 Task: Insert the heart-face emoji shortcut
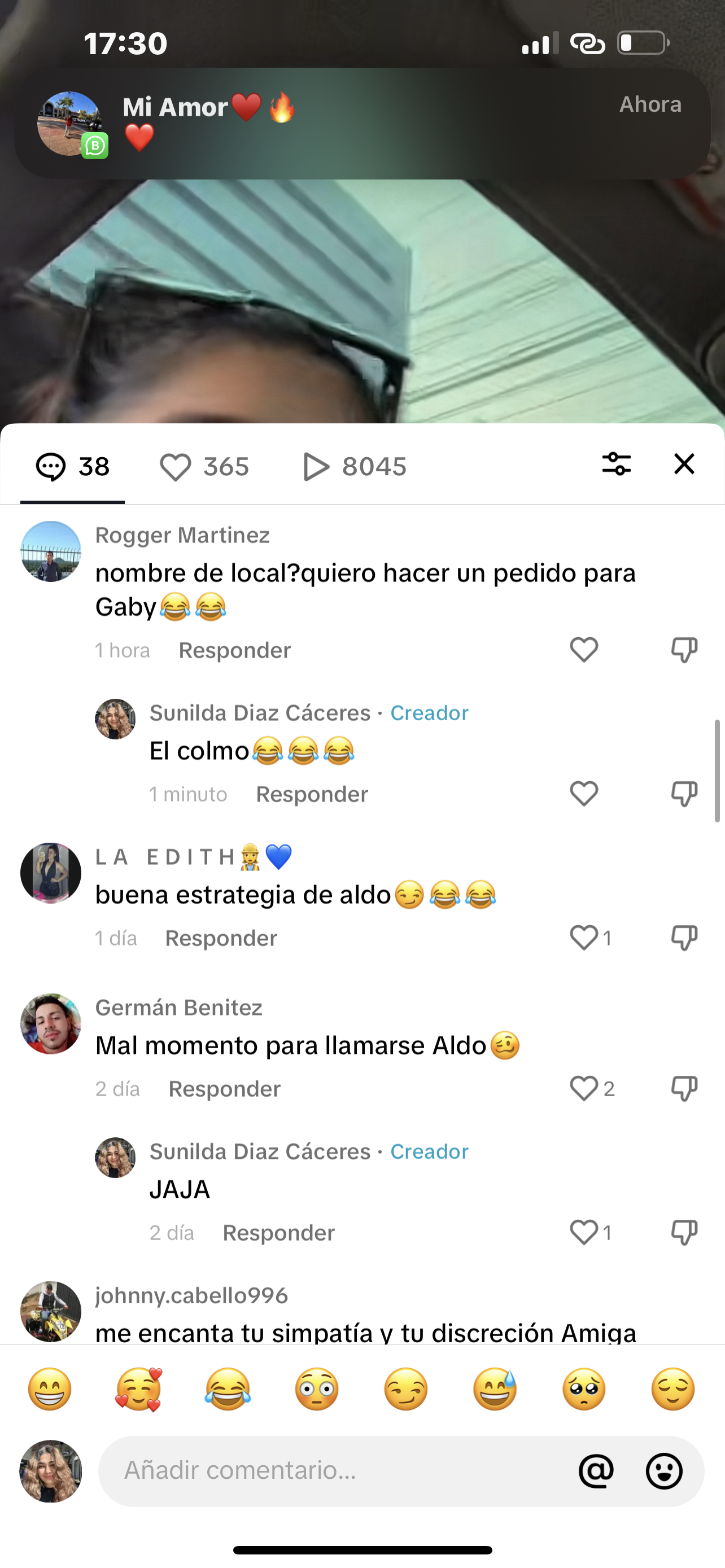point(139,1390)
